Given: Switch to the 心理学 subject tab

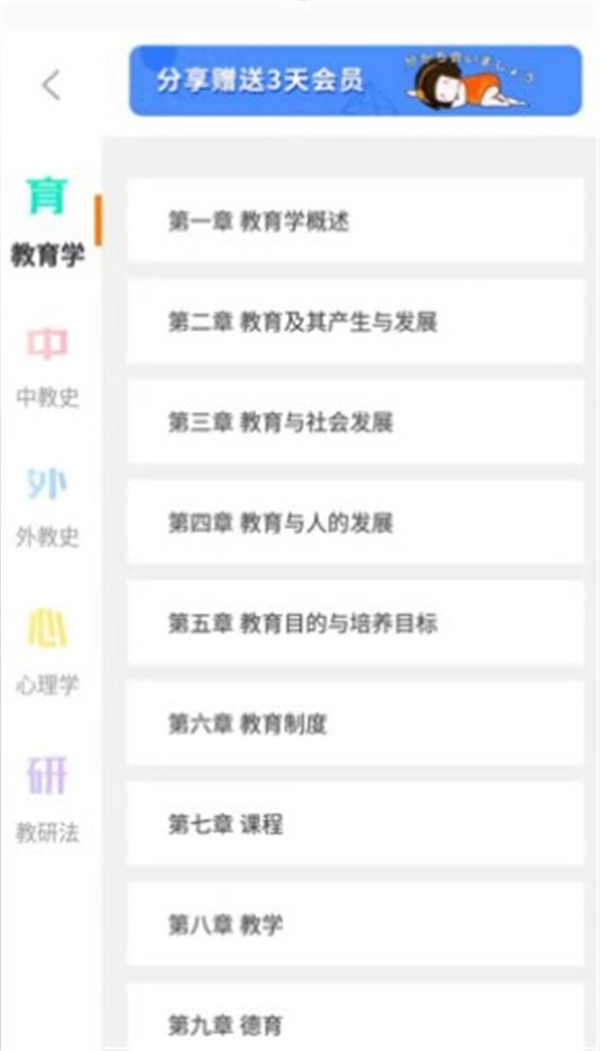Looking at the screenshot, I should tap(47, 654).
